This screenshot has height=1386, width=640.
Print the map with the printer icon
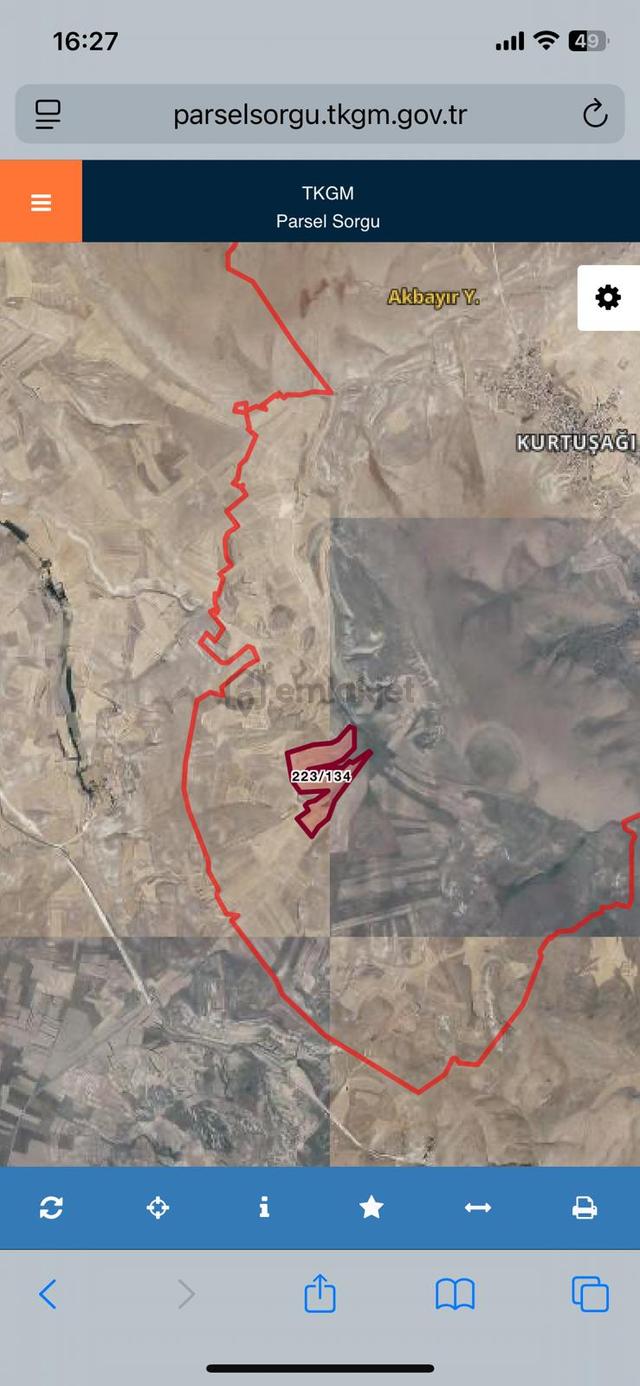[x=585, y=1208]
